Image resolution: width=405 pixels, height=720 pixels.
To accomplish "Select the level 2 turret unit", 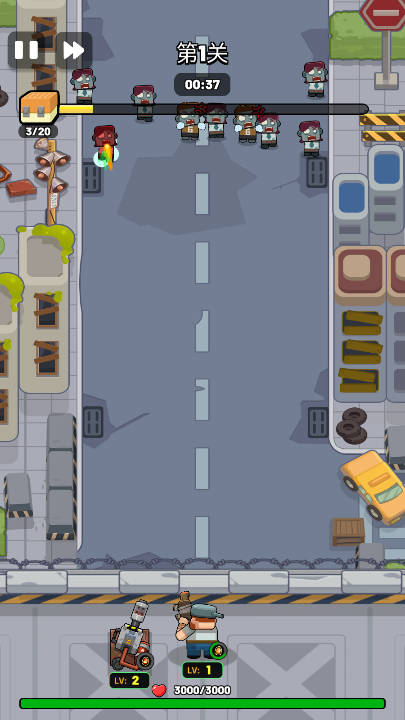I will tap(130, 636).
